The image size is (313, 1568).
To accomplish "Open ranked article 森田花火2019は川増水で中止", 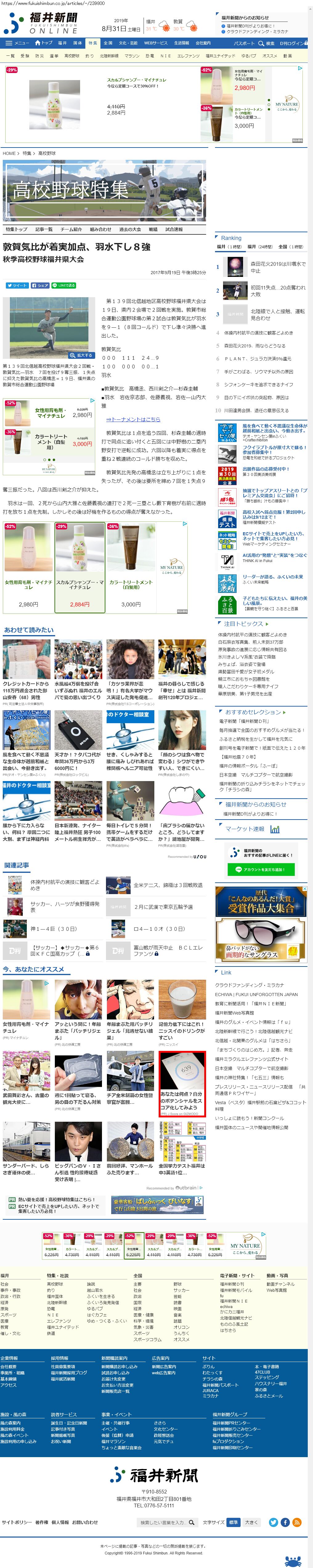I will click(x=278, y=267).
